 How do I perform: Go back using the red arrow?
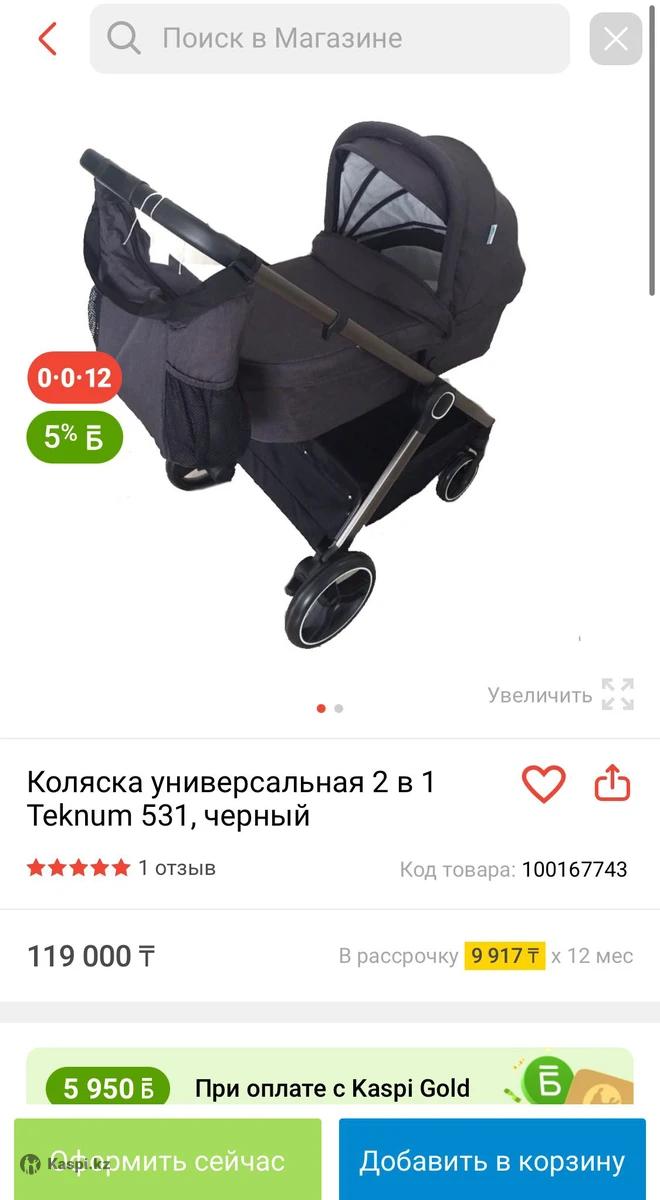[x=47, y=39]
